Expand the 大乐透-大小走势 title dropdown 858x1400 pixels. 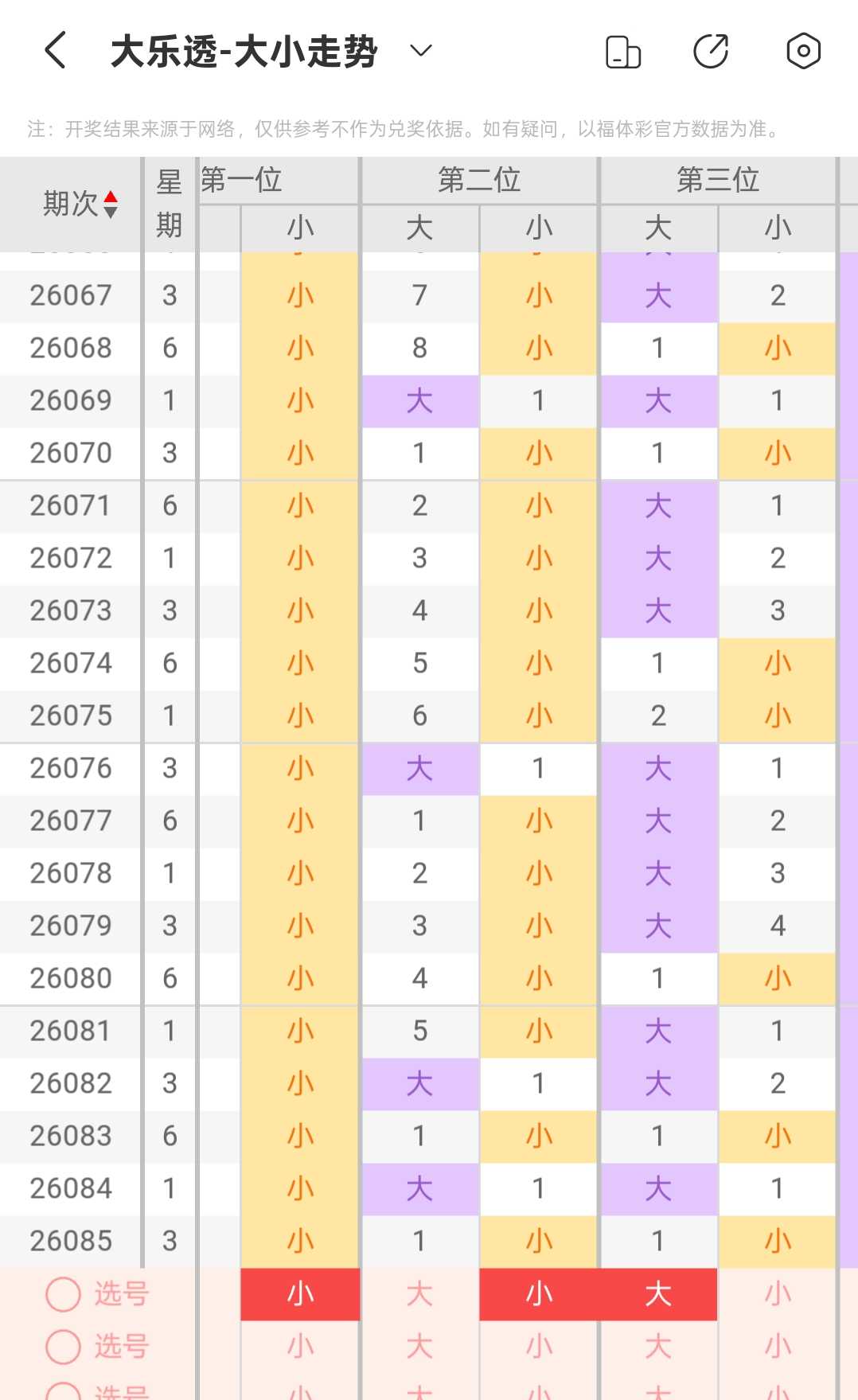[420, 51]
